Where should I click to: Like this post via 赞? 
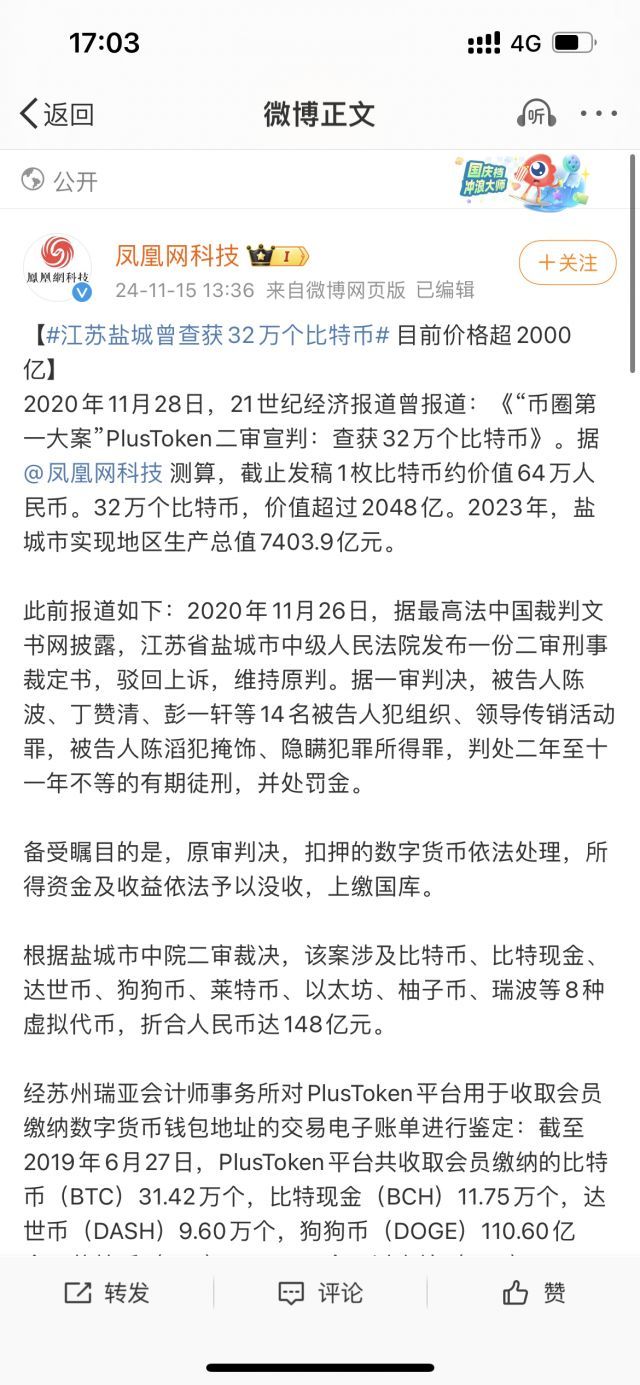534,1293
